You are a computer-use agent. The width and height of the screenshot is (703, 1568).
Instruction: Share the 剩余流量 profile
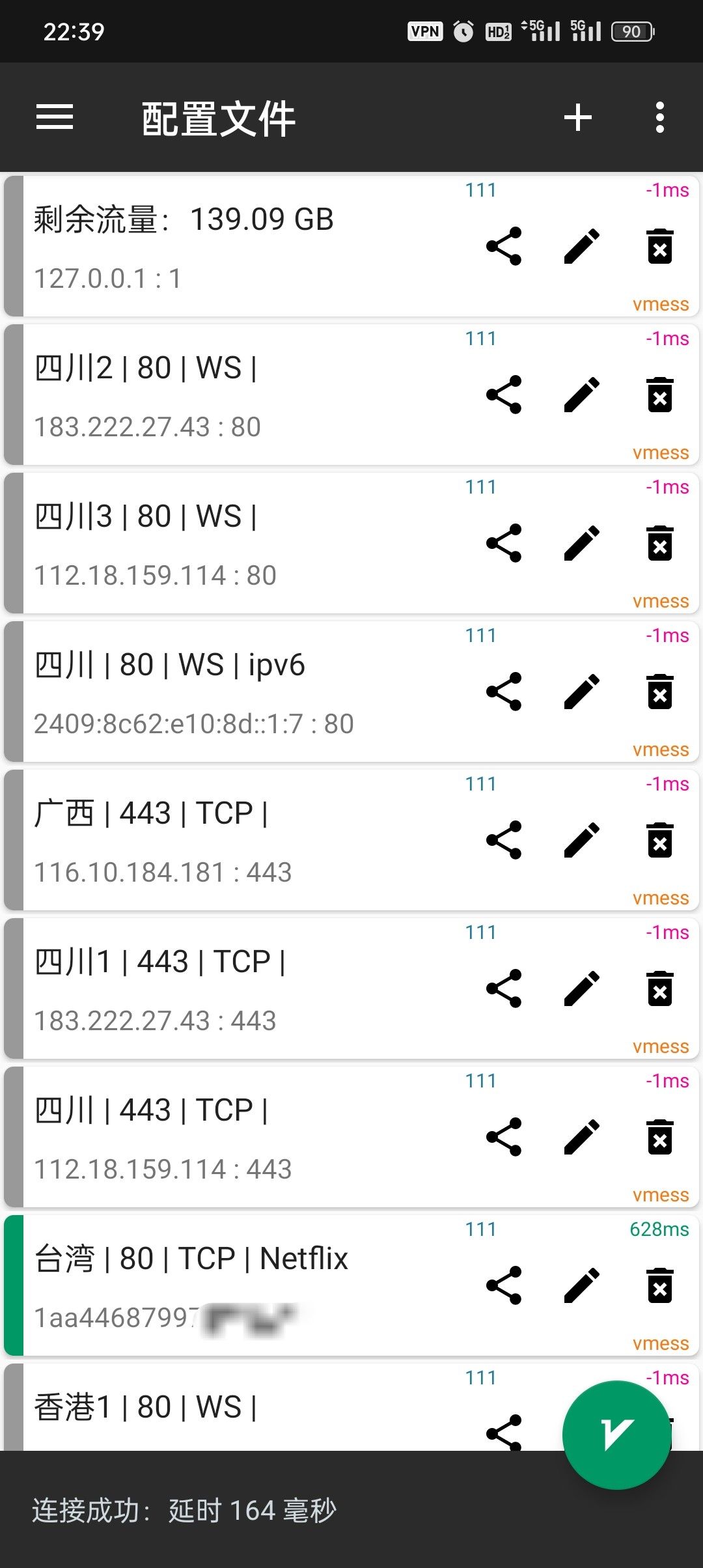pyautogui.click(x=504, y=246)
